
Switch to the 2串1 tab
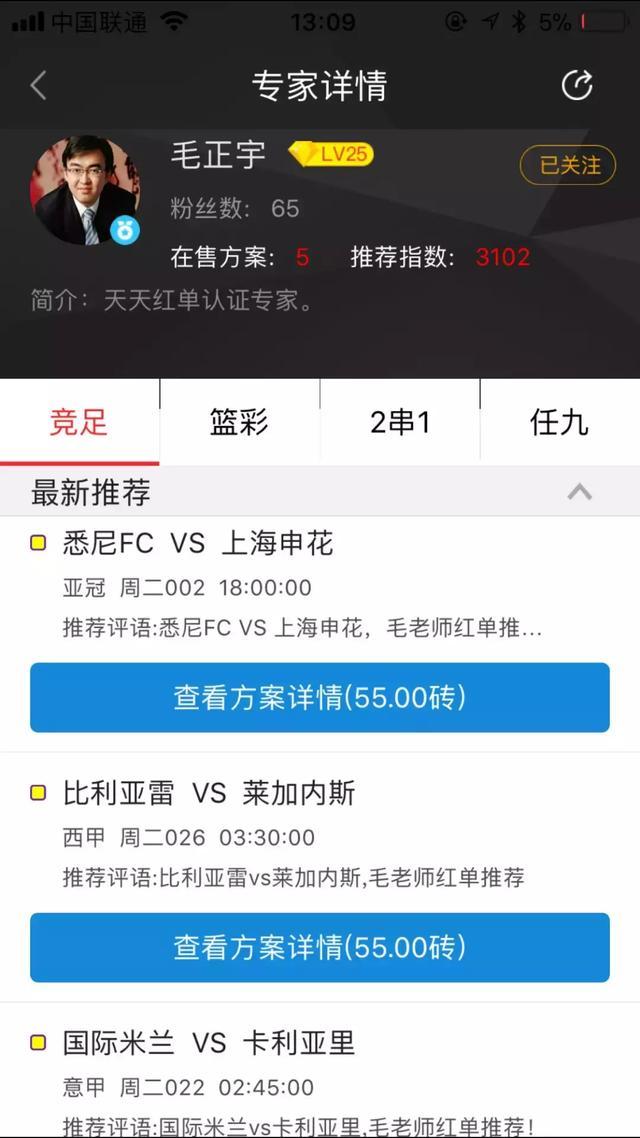(400, 422)
